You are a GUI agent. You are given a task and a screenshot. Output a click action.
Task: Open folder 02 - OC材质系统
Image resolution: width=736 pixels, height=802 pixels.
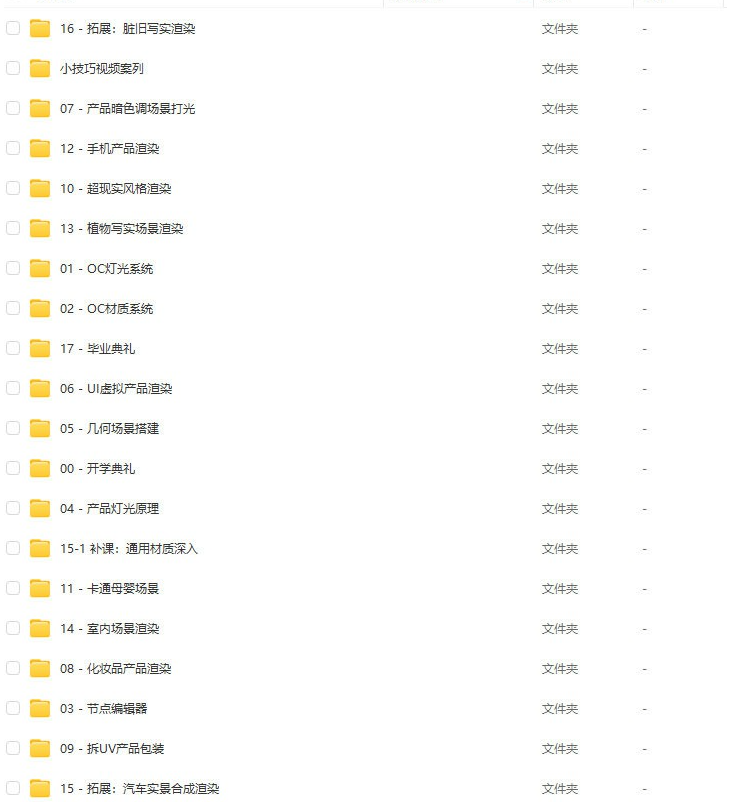[x=106, y=309]
